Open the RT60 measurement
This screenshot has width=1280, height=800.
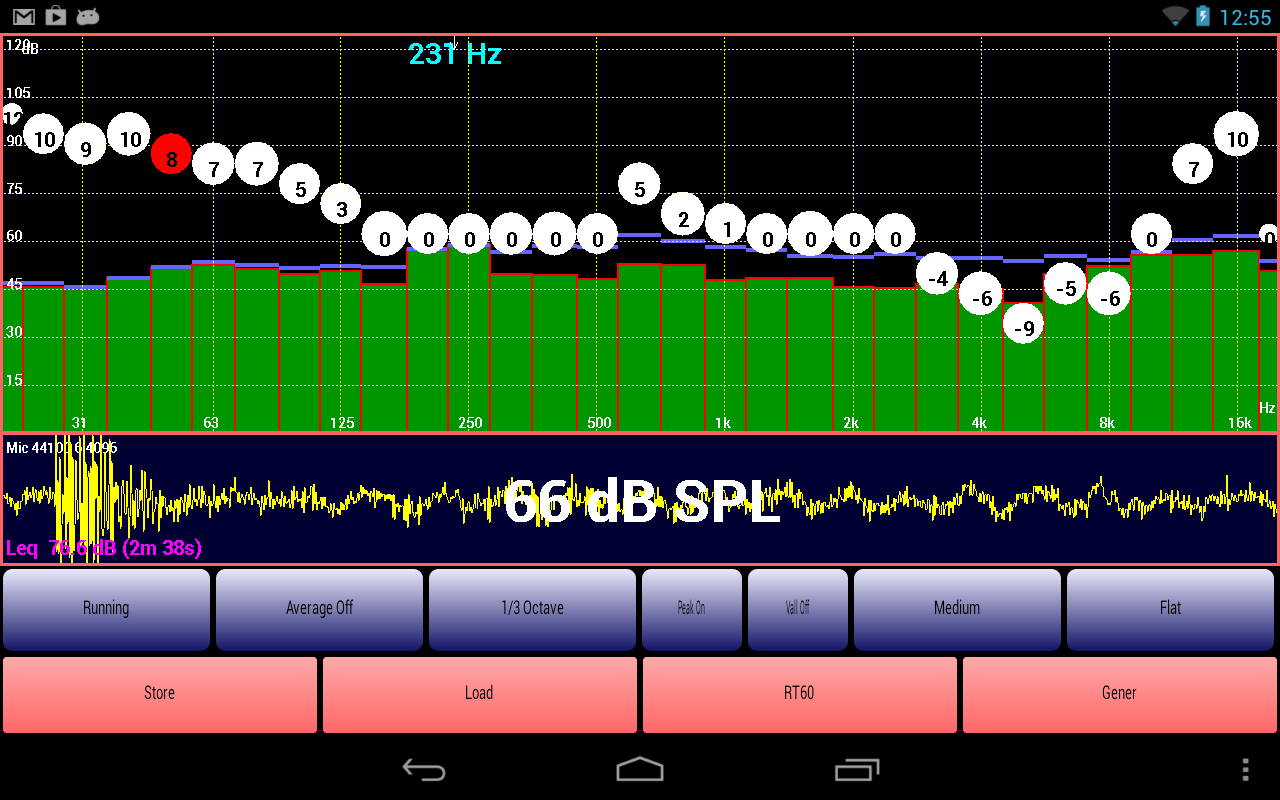pos(799,694)
